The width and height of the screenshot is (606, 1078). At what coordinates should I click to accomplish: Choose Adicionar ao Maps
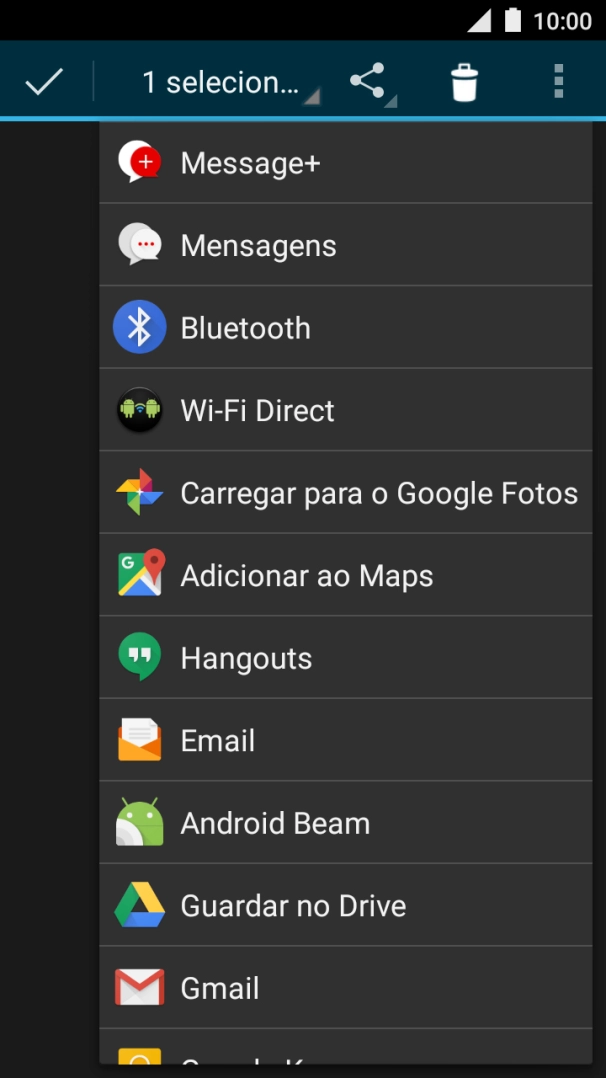click(x=345, y=575)
